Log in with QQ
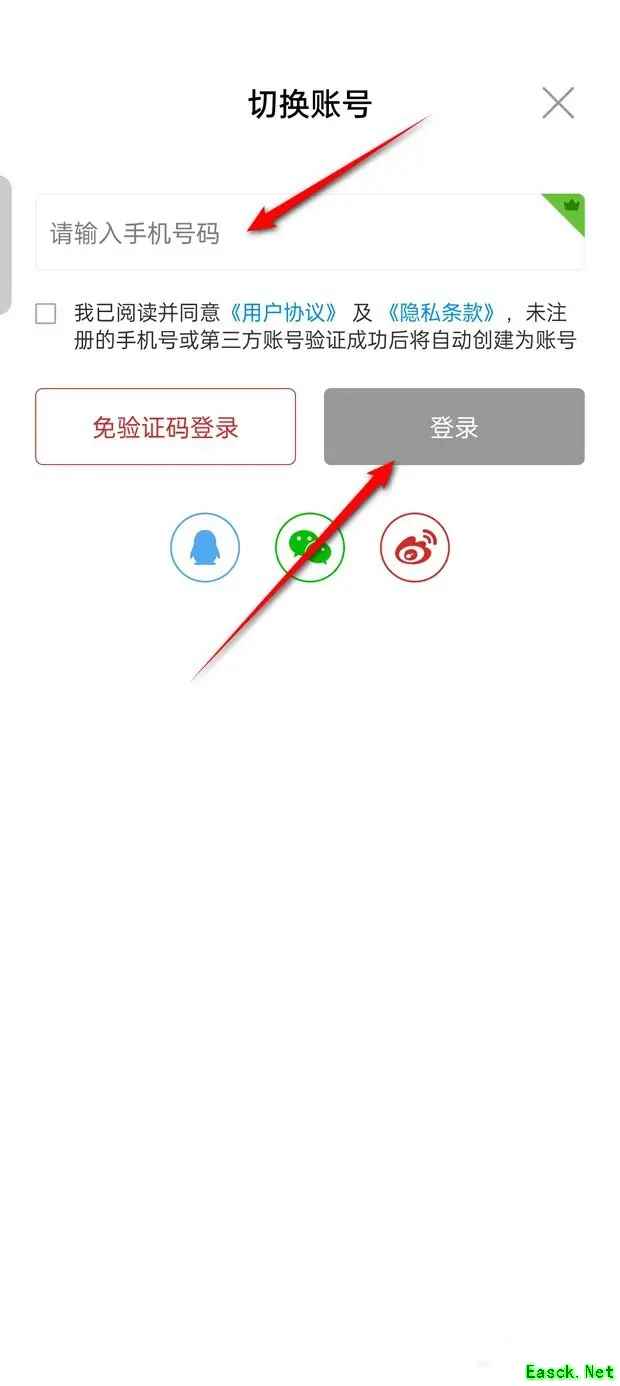 pos(205,547)
